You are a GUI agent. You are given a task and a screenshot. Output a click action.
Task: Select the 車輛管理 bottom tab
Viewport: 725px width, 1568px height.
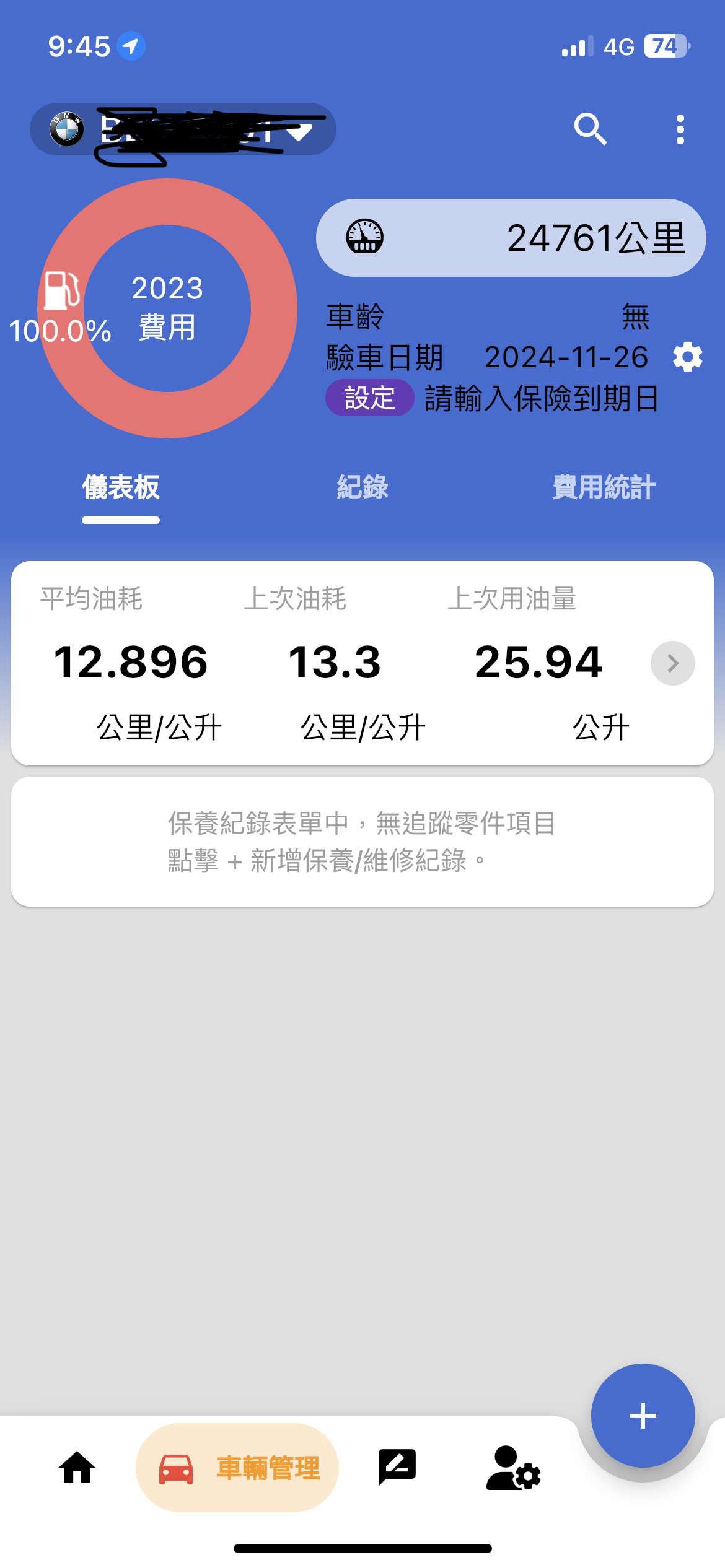pyautogui.click(x=237, y=1468)
